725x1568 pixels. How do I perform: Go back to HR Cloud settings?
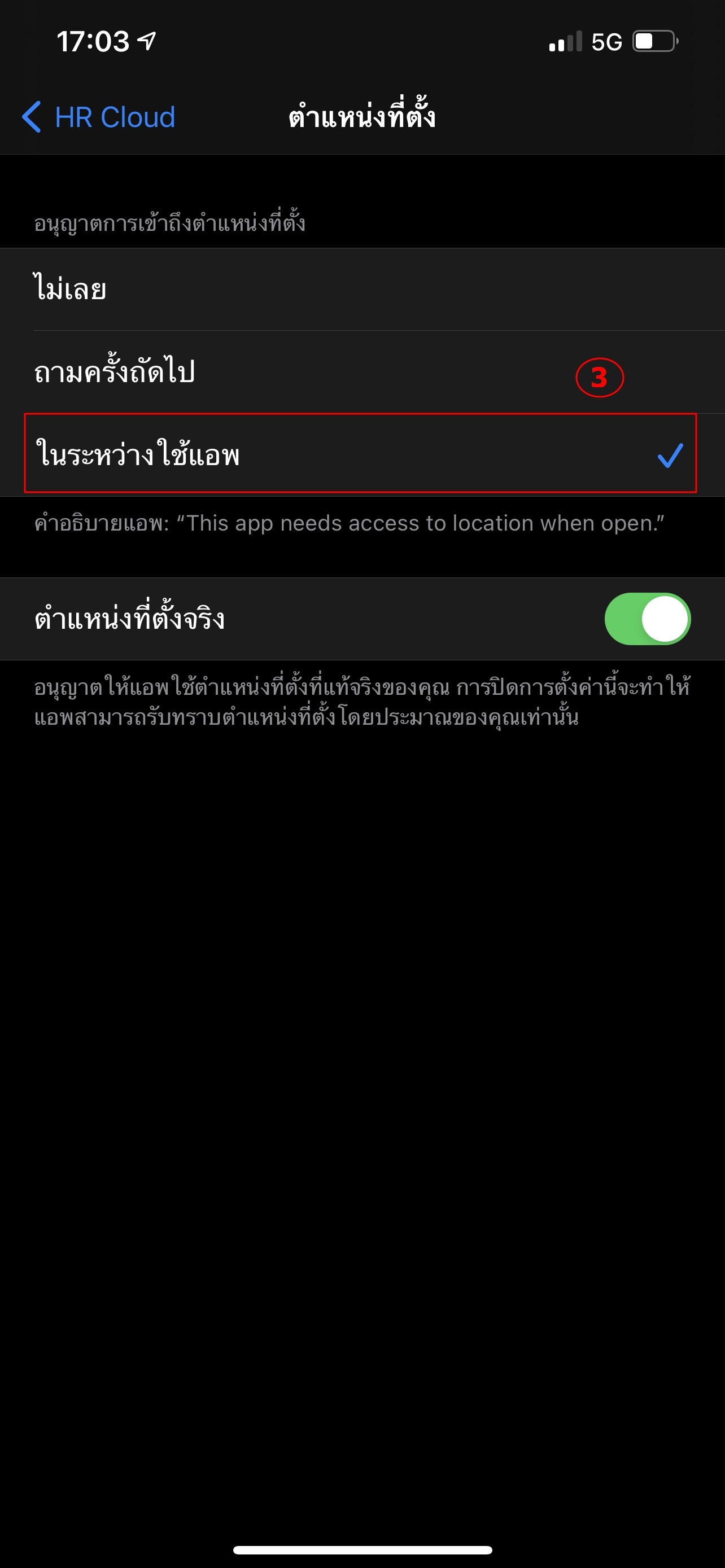(99, 117)
